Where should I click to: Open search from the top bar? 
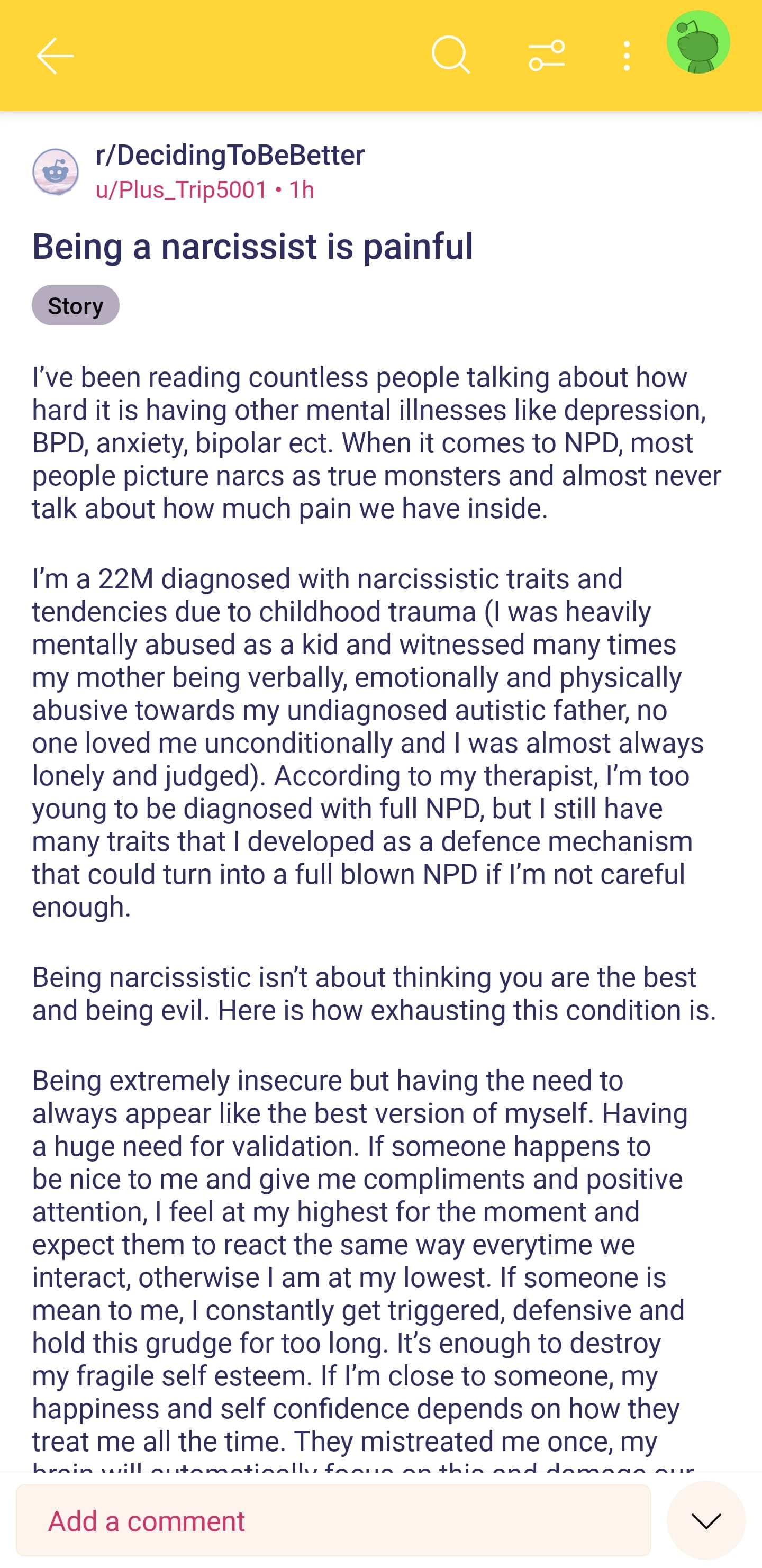click(x=450, y=56)
